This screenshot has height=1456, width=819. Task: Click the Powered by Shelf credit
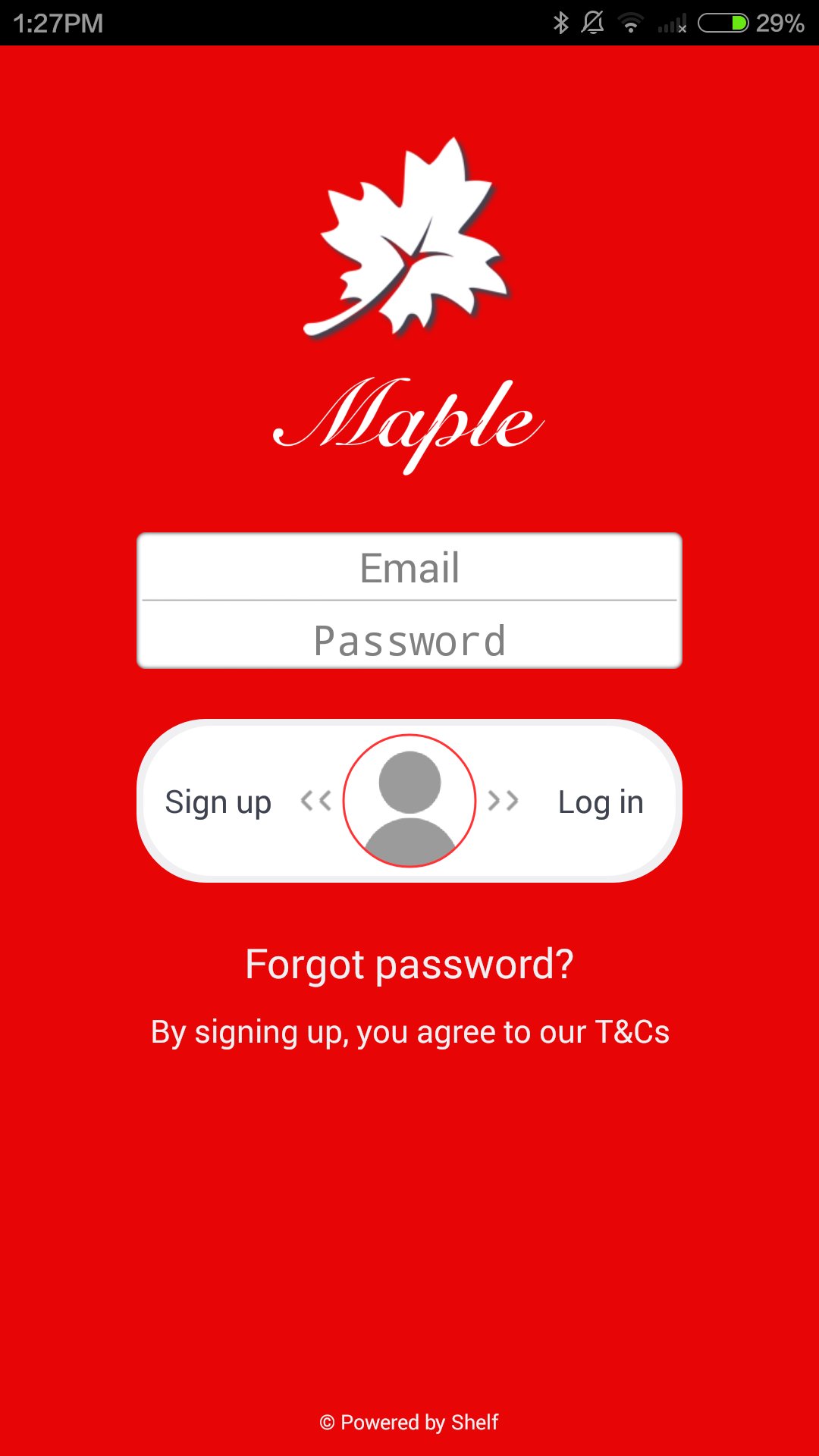click(409, 1422)
